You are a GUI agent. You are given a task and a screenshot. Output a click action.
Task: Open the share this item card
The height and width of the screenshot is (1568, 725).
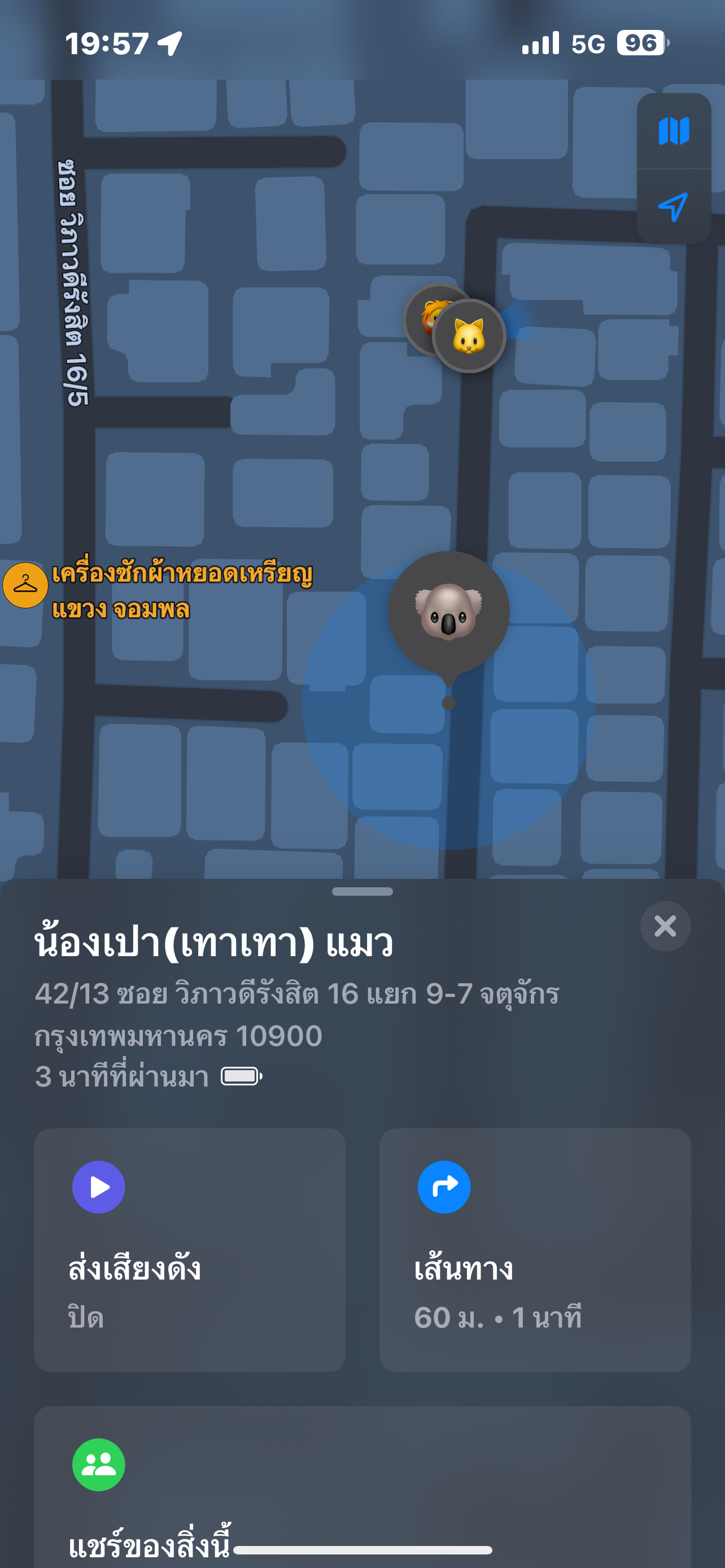pyautogui.click(x=362, y=1485)
